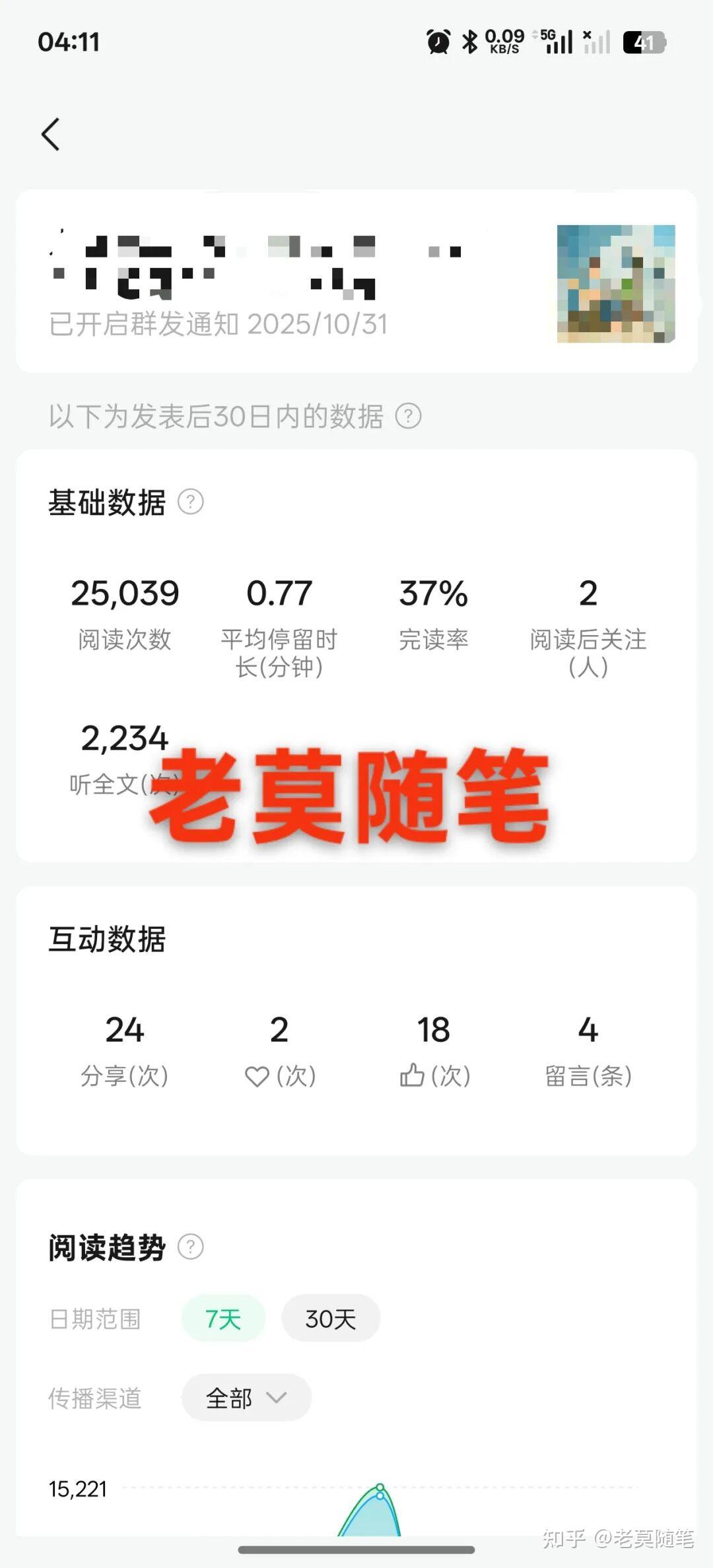Switch to the 30天 date range
This screenshot has width=713, height=1568.
click(x=331, y=1318)
